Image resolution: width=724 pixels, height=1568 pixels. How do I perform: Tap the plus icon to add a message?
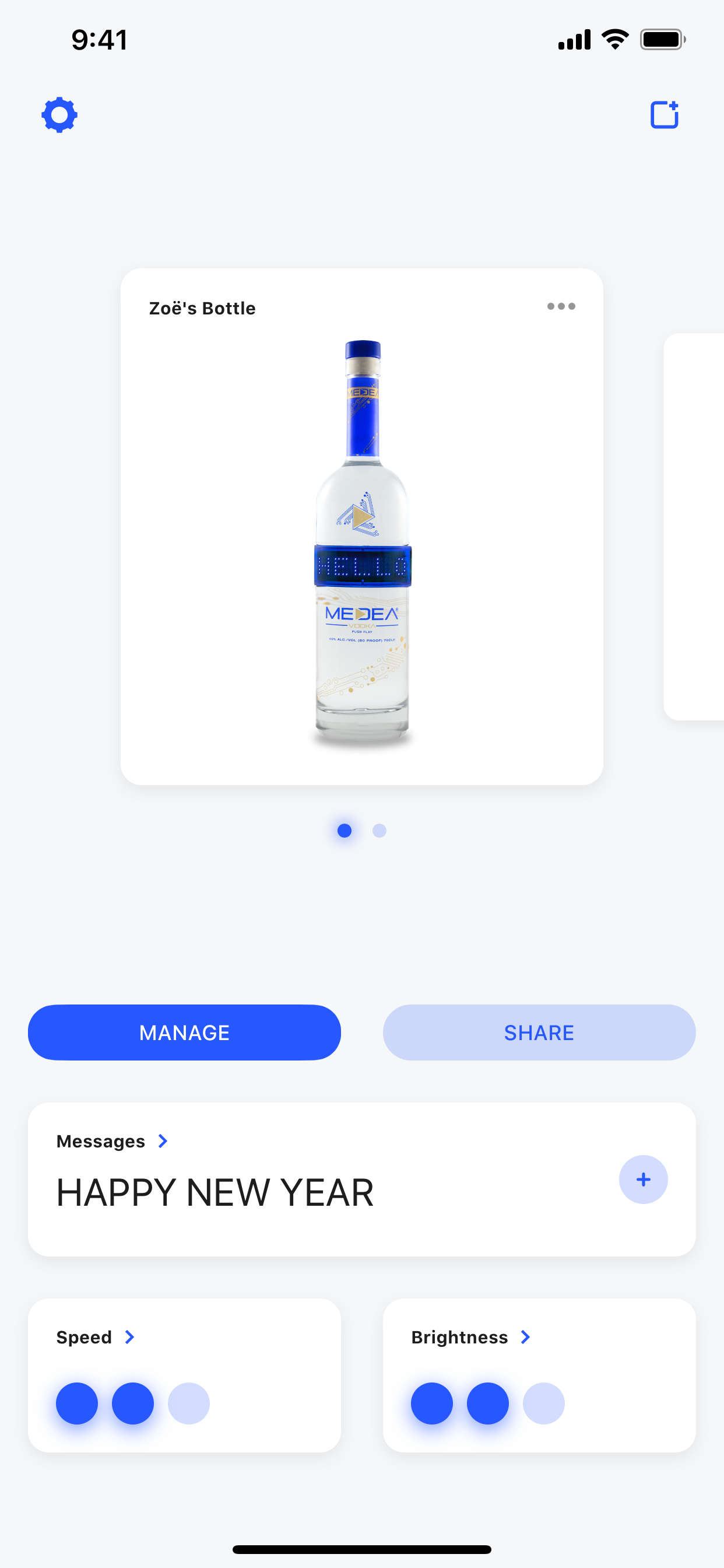(x=643, y=1178)
